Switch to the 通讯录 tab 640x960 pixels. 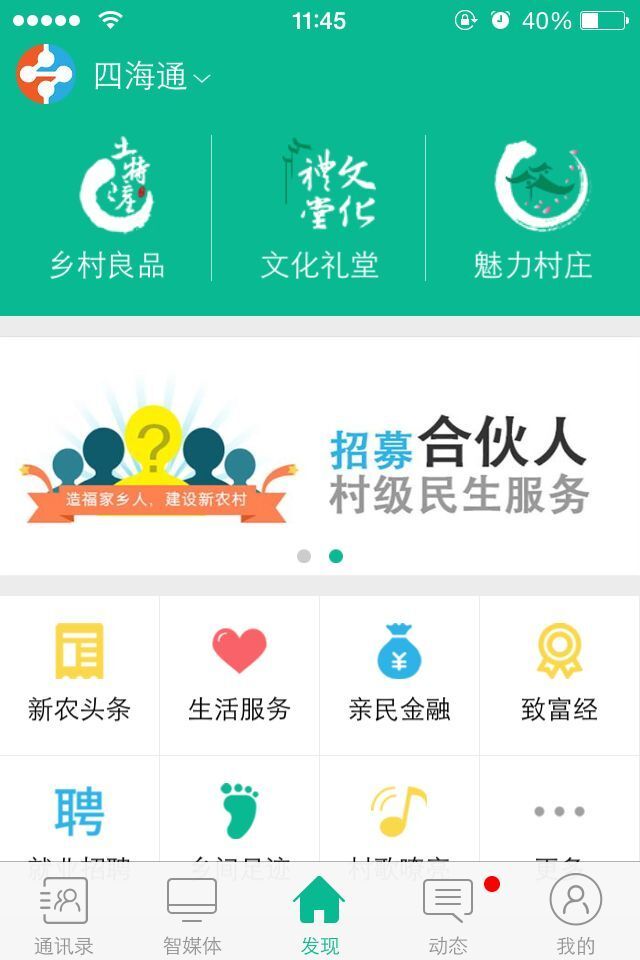[x=64, y=914]
